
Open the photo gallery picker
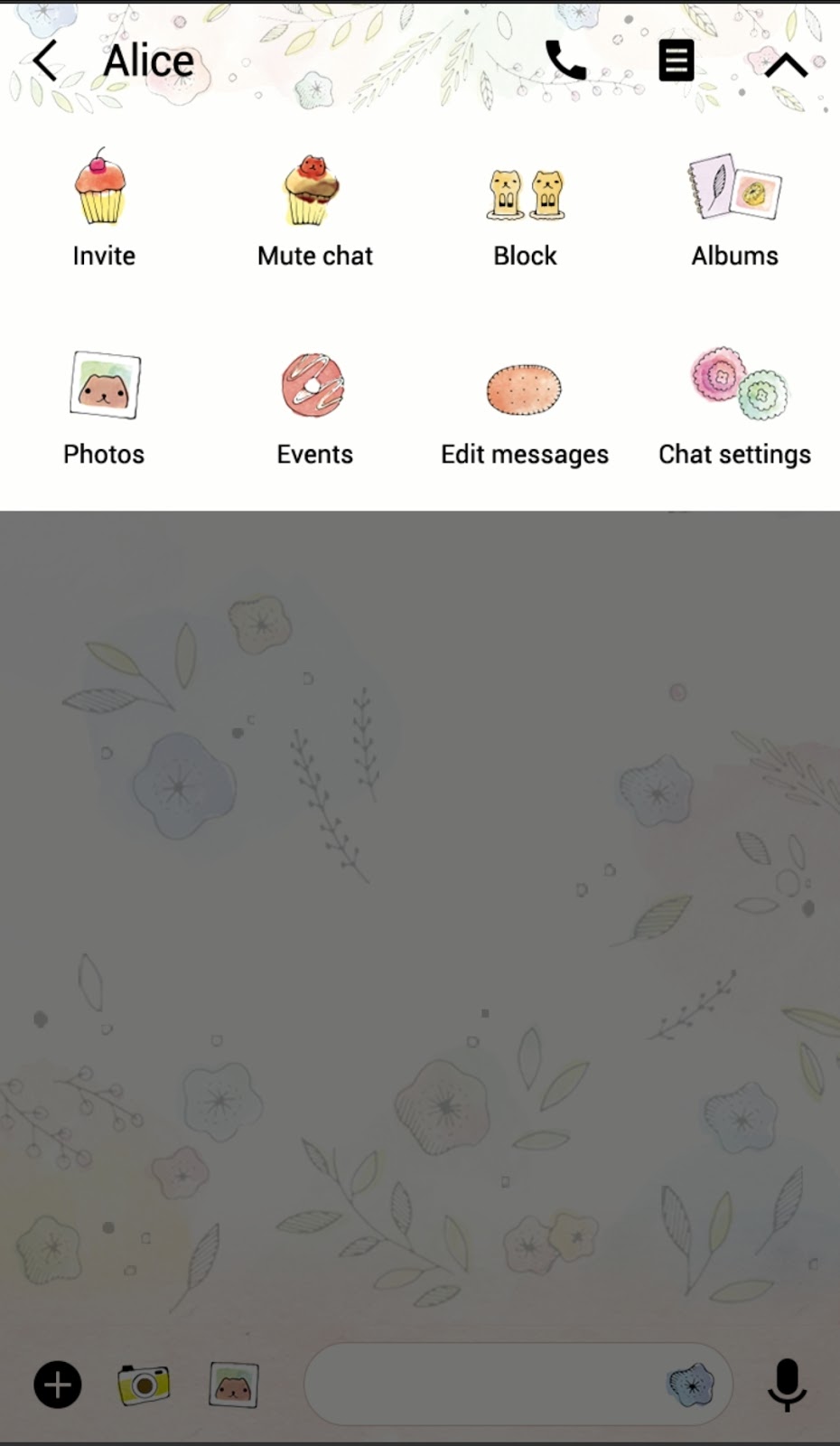[234, 1385]
